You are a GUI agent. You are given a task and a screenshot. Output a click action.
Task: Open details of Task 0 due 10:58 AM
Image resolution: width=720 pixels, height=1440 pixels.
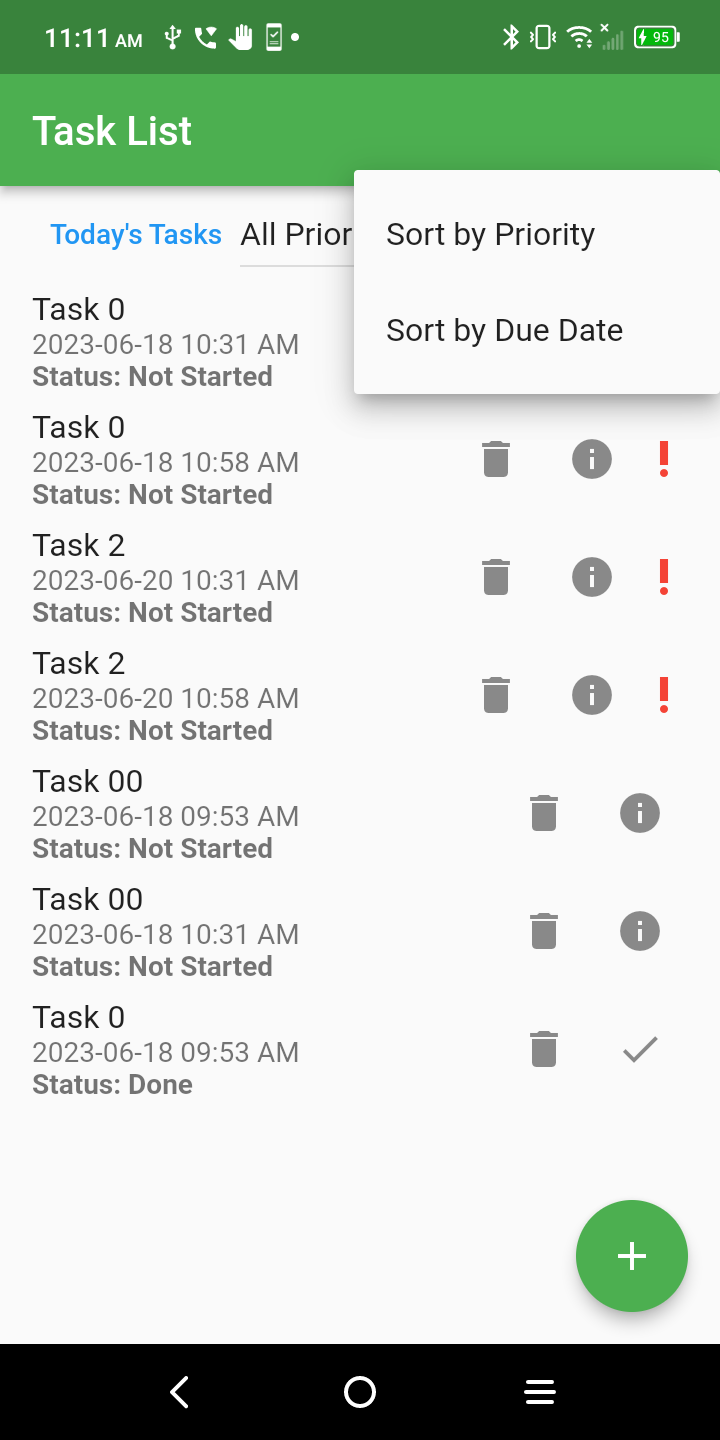(x=592, y=459)
